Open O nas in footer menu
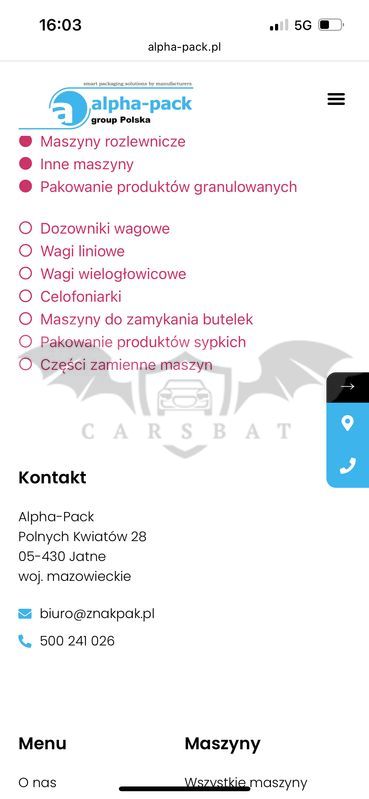 (37, 782)
